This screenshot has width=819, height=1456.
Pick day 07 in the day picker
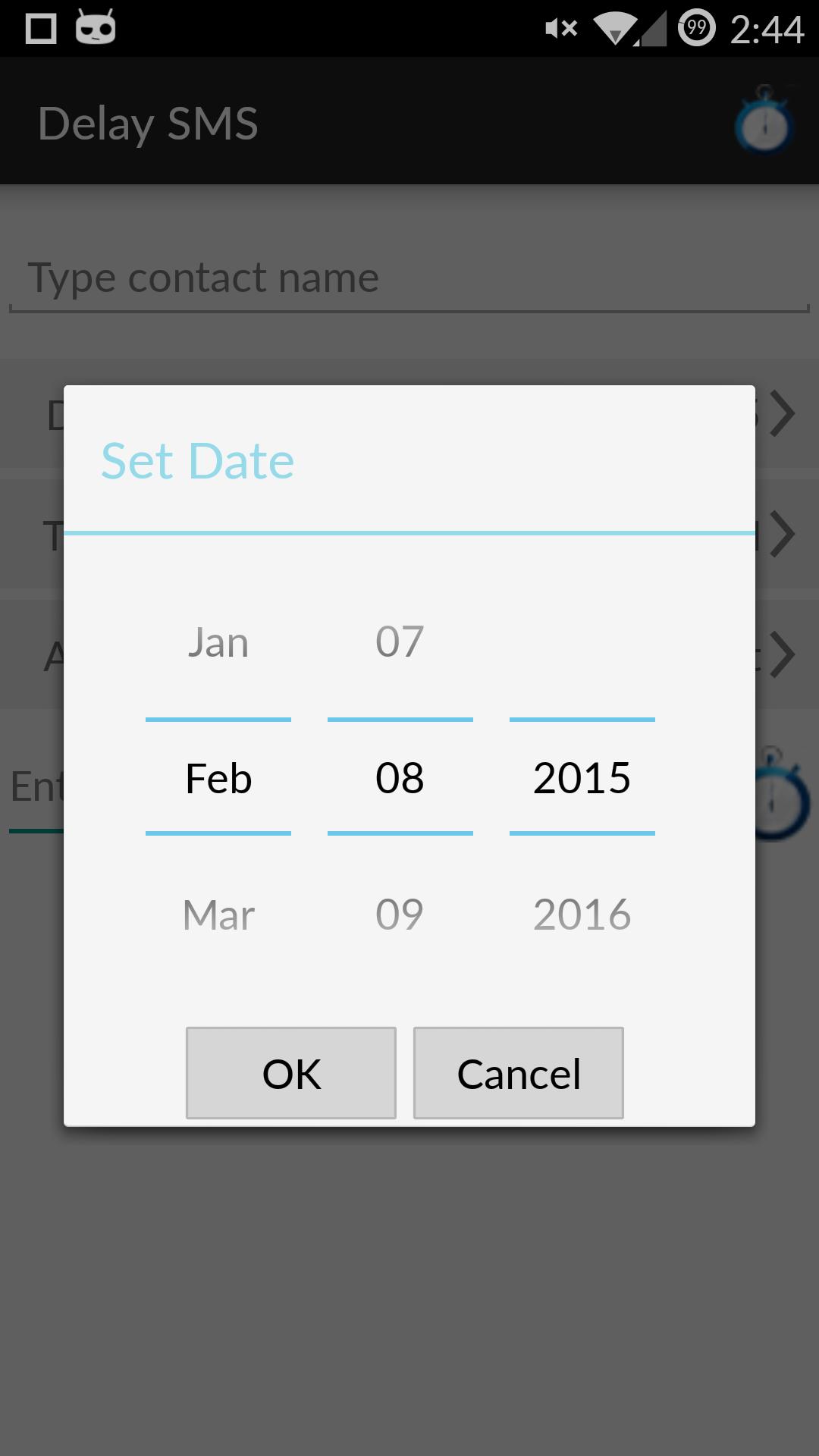(x=400, y=642)
